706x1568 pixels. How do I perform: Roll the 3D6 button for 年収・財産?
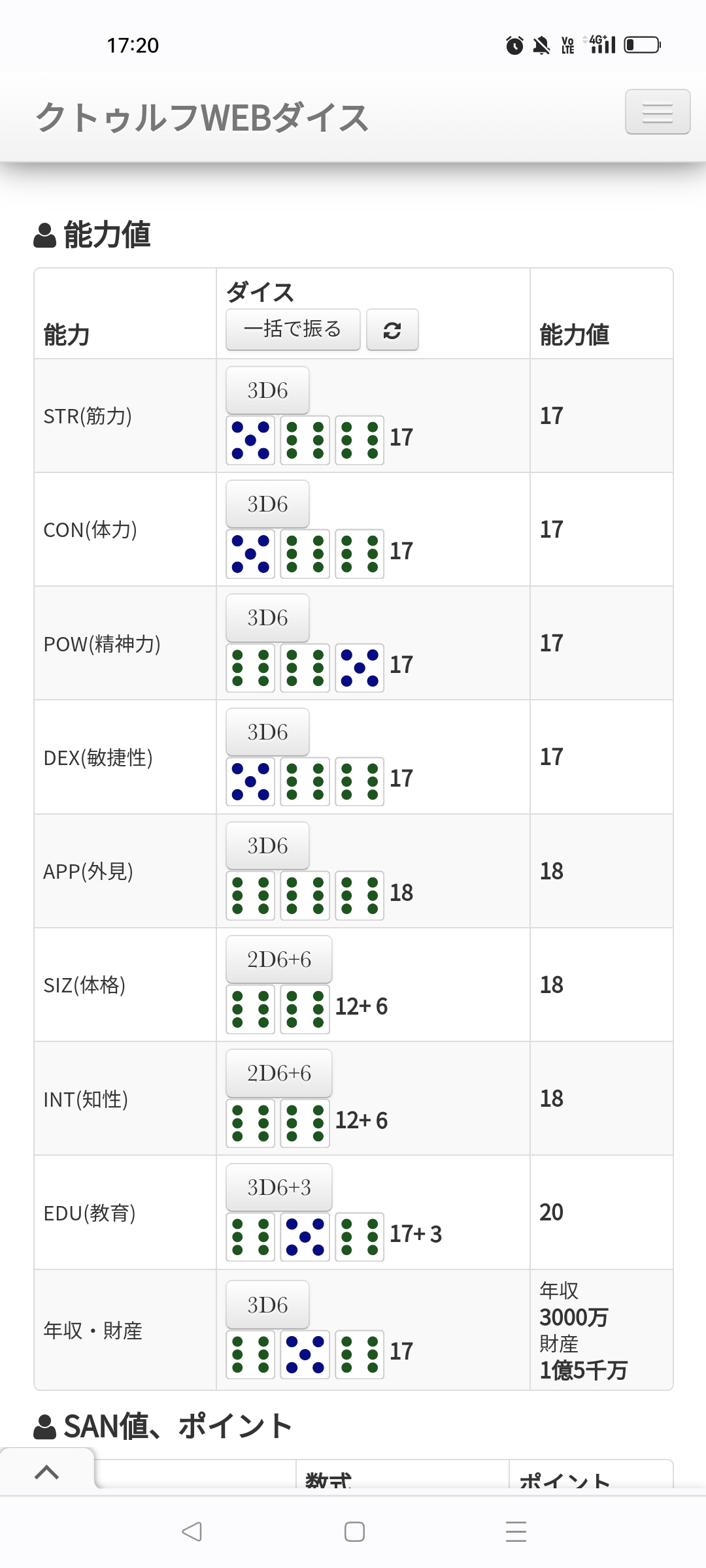267,1305
